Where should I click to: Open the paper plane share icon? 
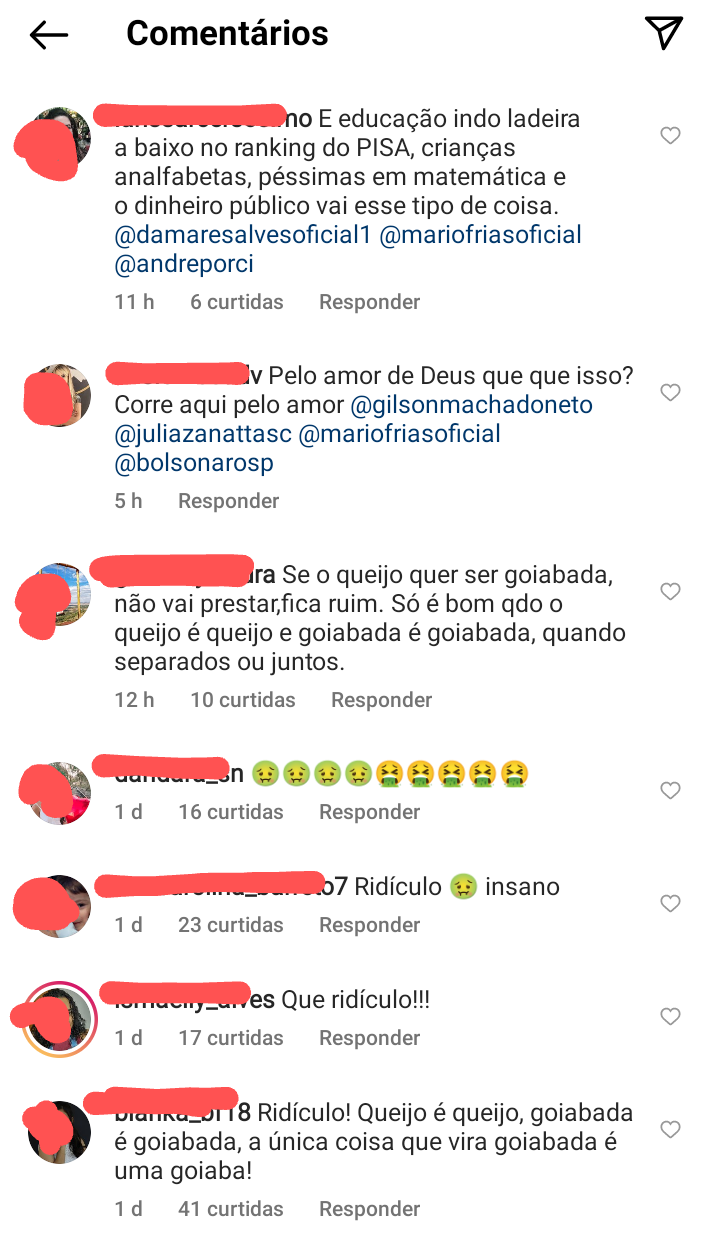coord(664,33)
